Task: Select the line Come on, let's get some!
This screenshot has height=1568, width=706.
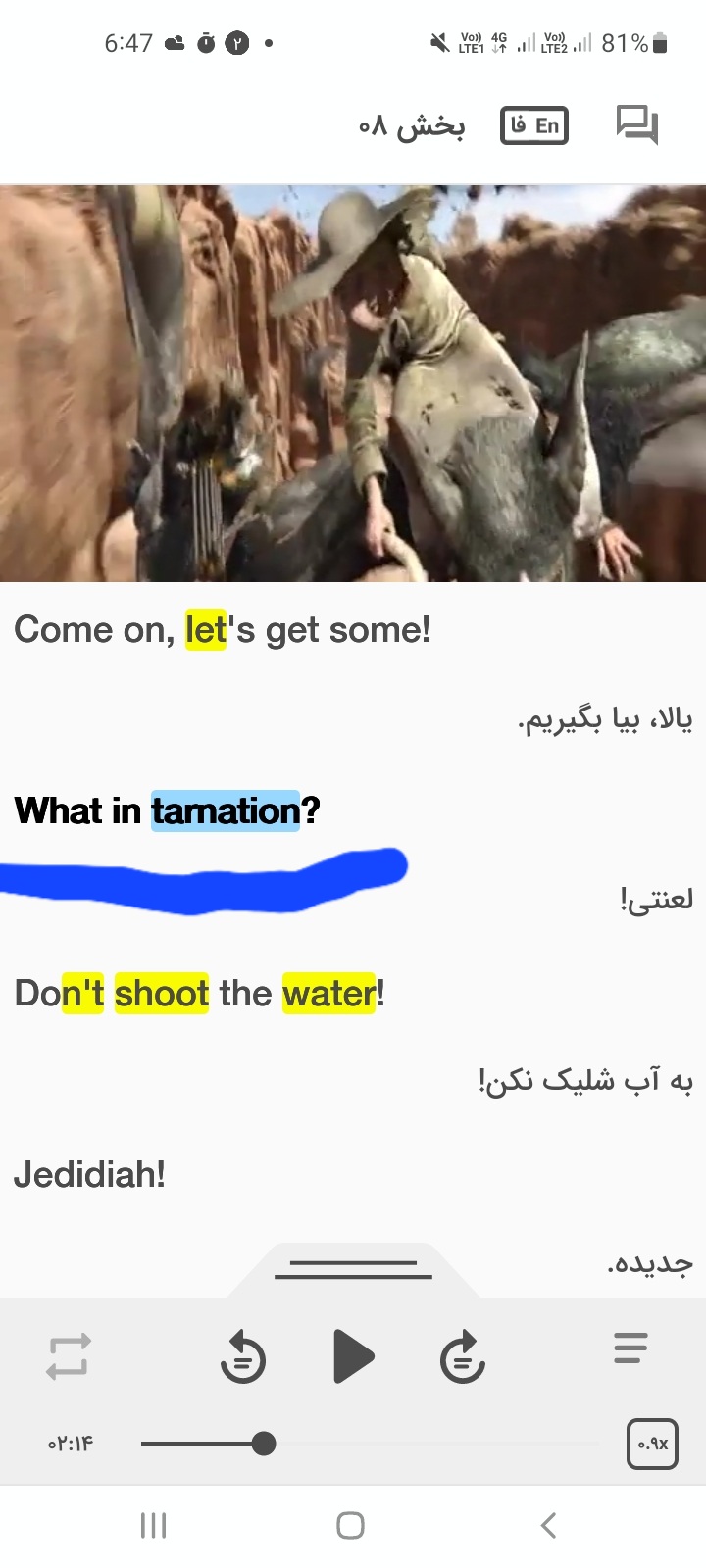Action: [223, 630]
